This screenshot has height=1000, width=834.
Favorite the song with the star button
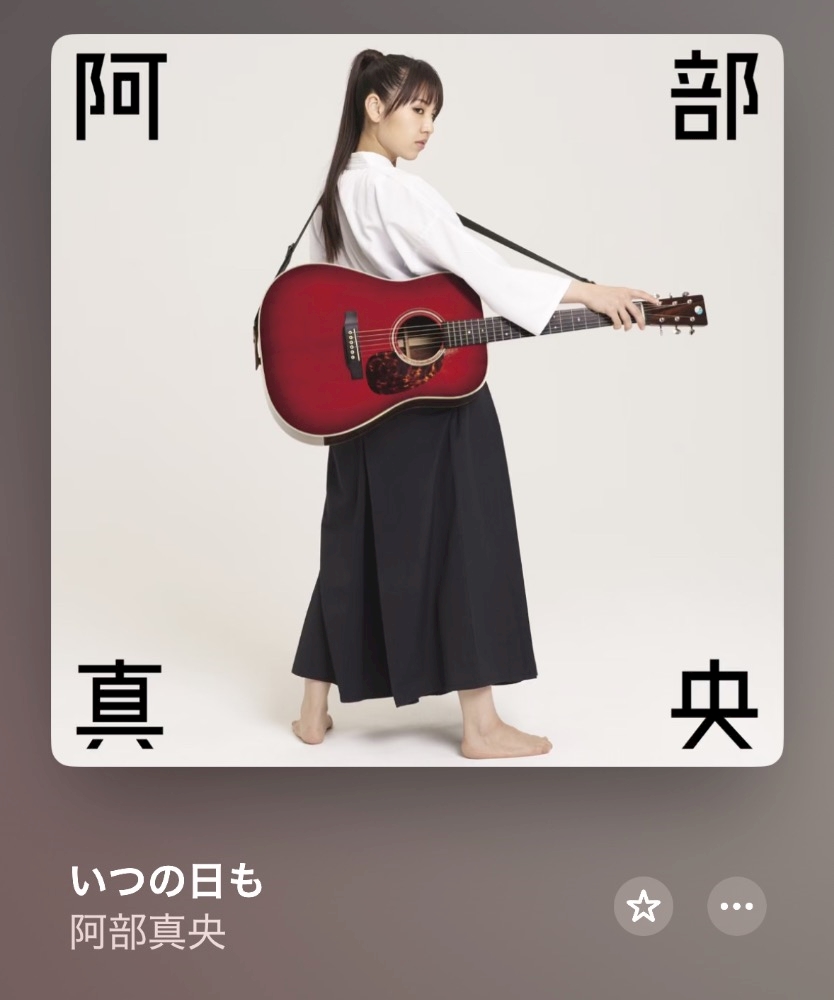tap(643, 906)
